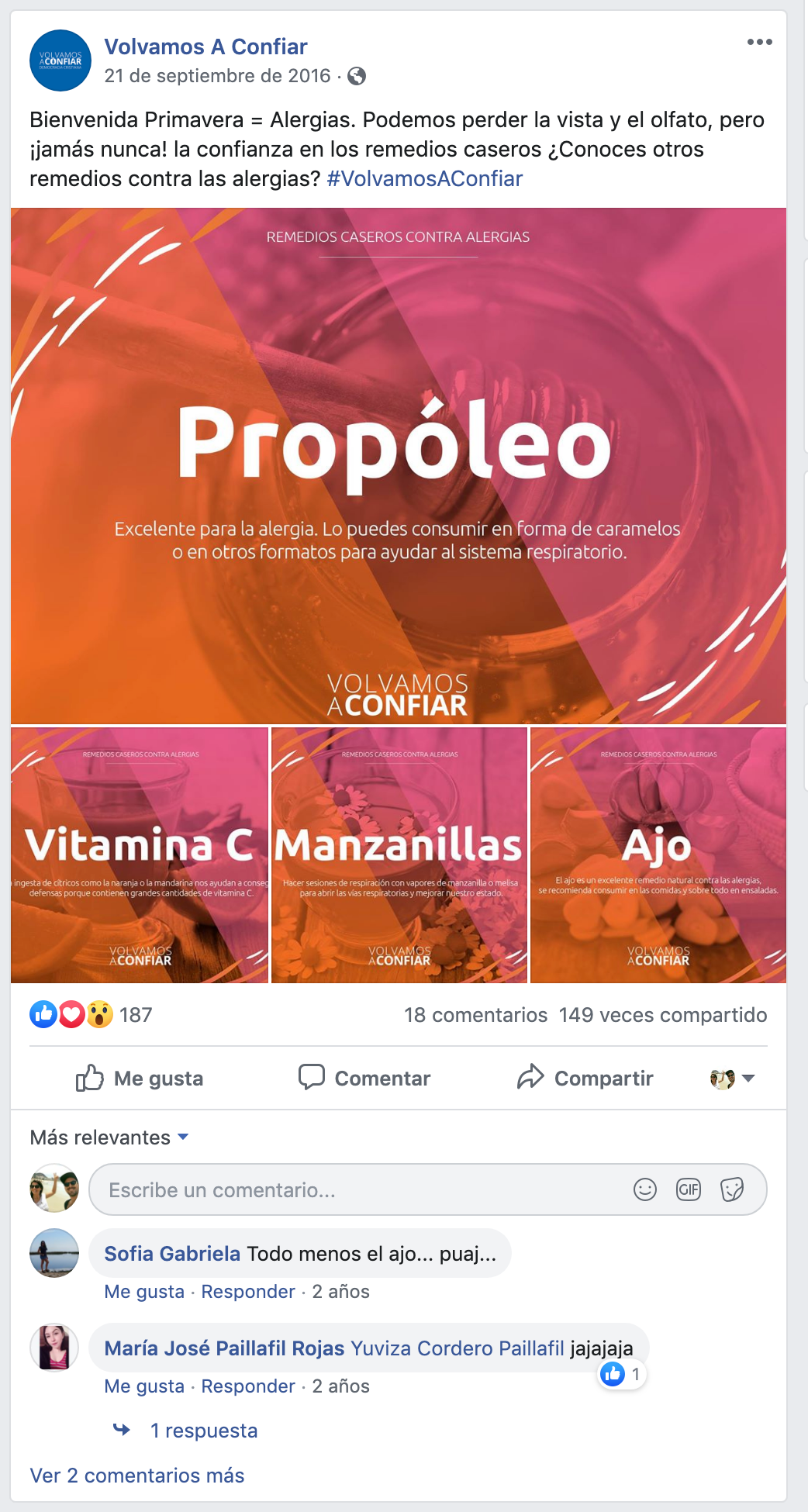808x1512 pixels.
Task: Share the post with Compartir
Action: (585, 1079)
